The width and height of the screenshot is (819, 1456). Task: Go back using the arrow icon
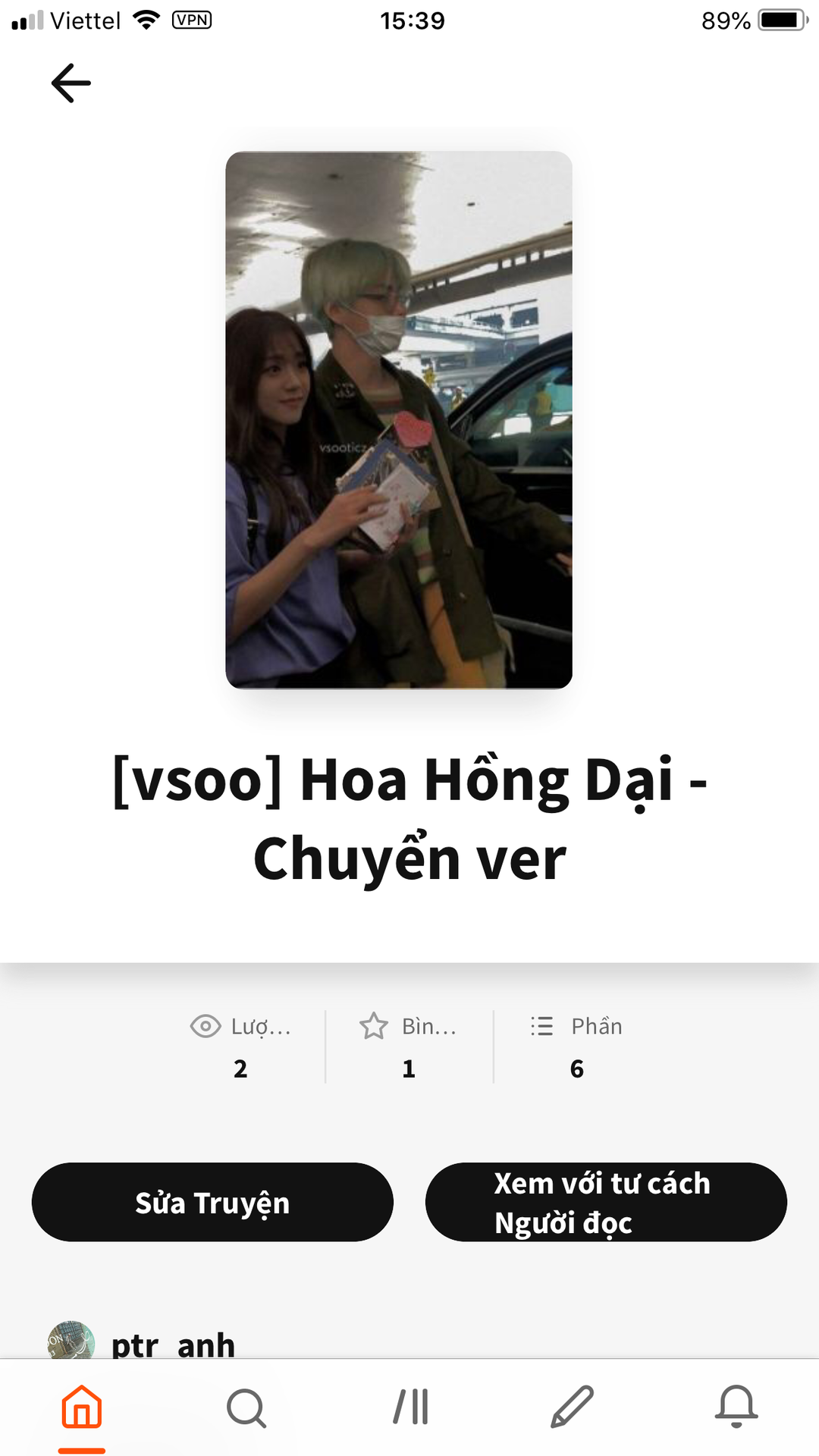click(x=71, y=83)
